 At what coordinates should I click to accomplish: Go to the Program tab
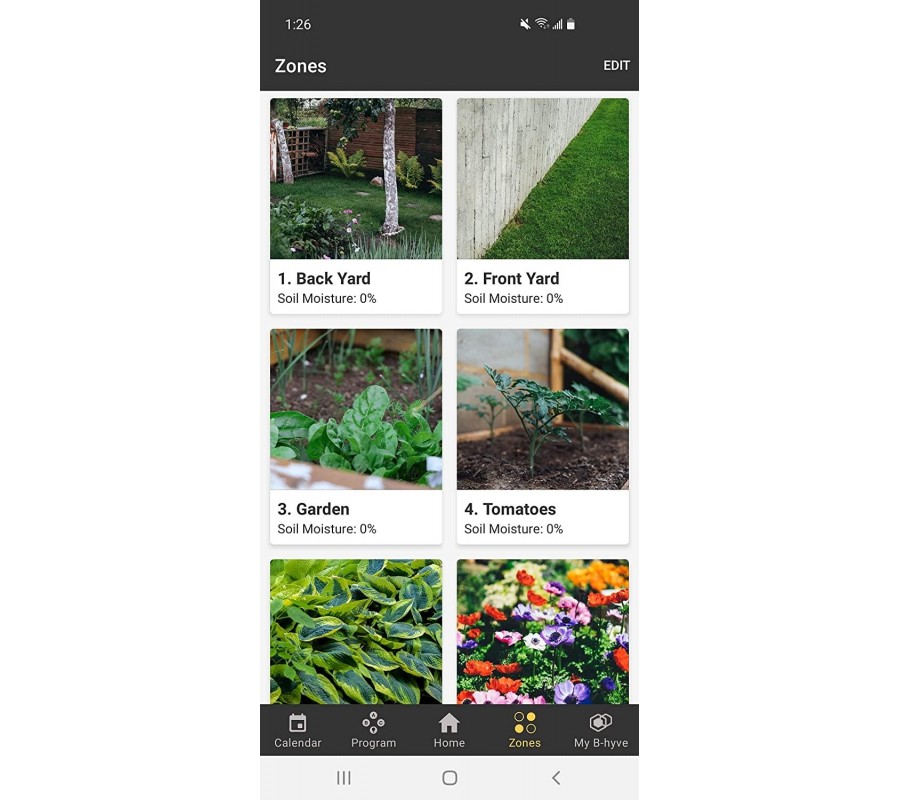pos(373,730)
